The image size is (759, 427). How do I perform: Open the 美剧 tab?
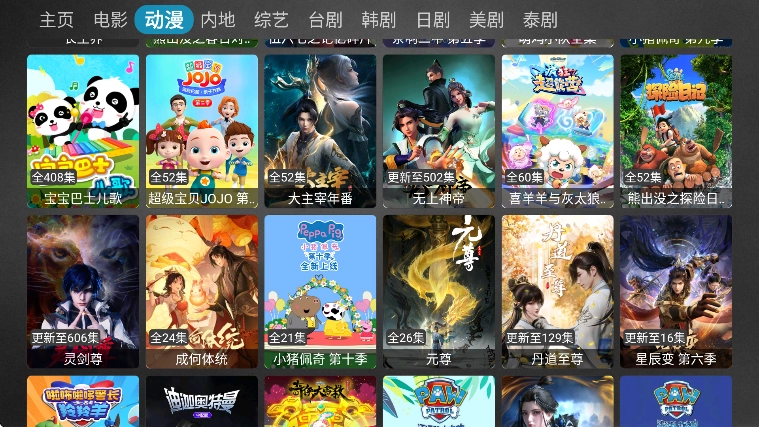coord(486,20)
